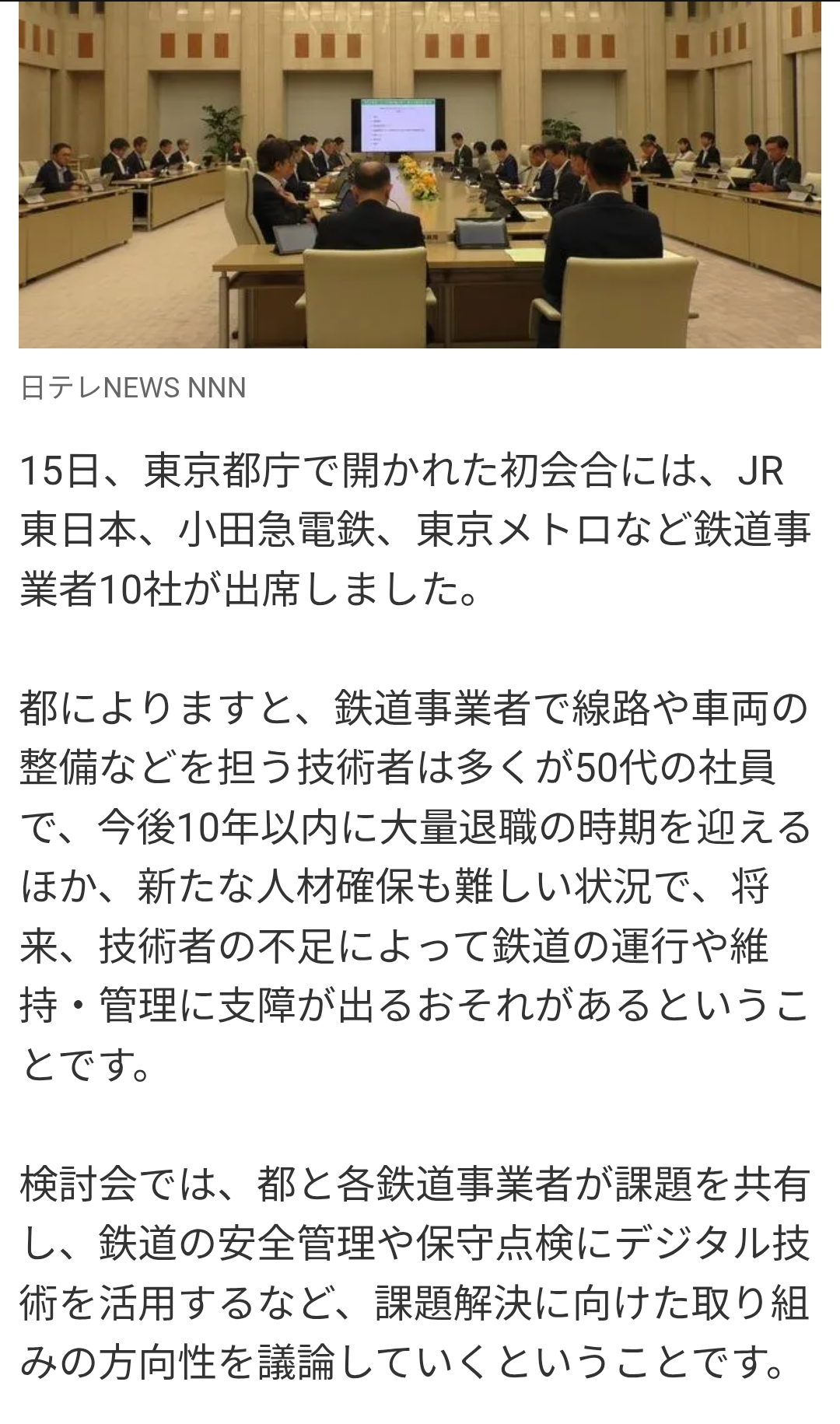Open the meeting room article photo
The width and height of the screenshot is (840, 1424).
point(420,176)
